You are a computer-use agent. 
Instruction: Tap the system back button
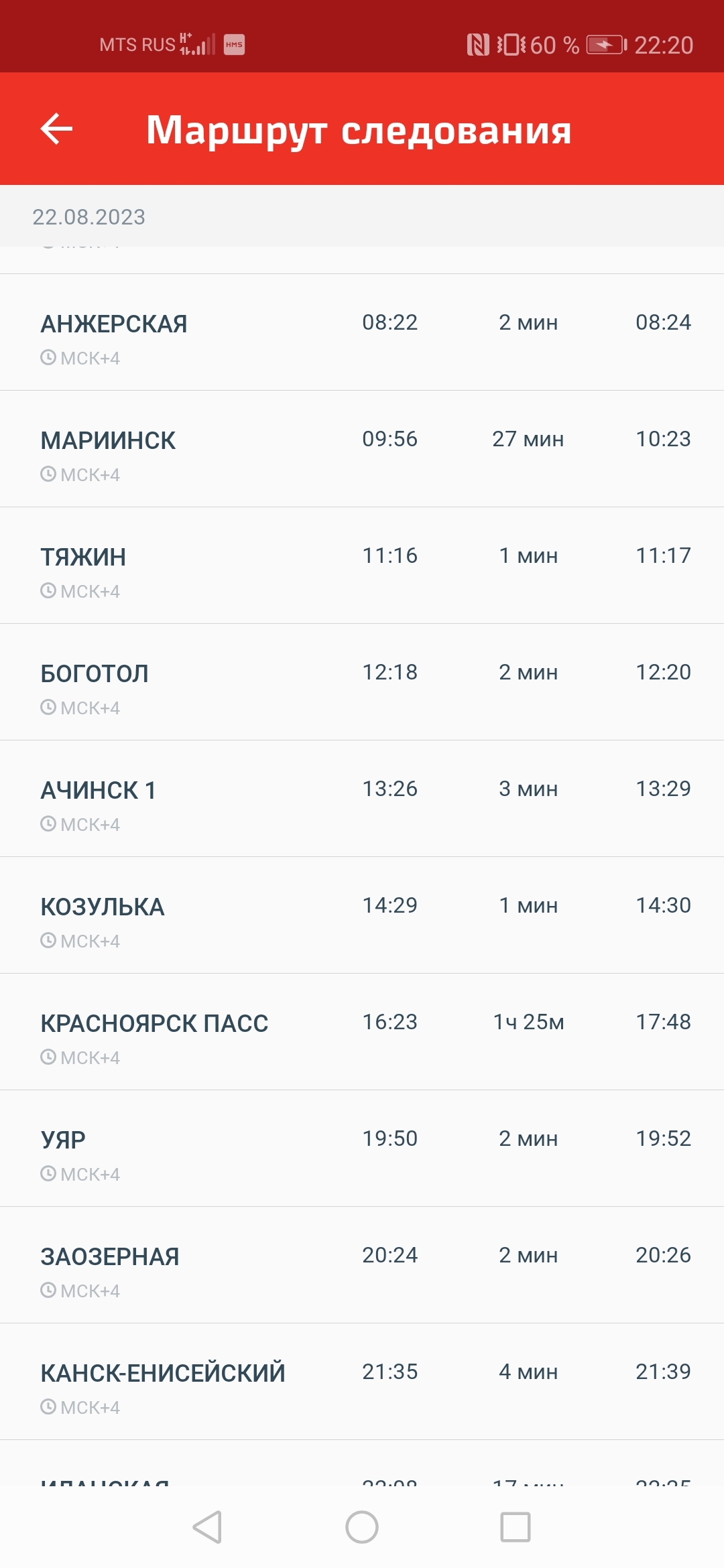[x=207, y=1527]
